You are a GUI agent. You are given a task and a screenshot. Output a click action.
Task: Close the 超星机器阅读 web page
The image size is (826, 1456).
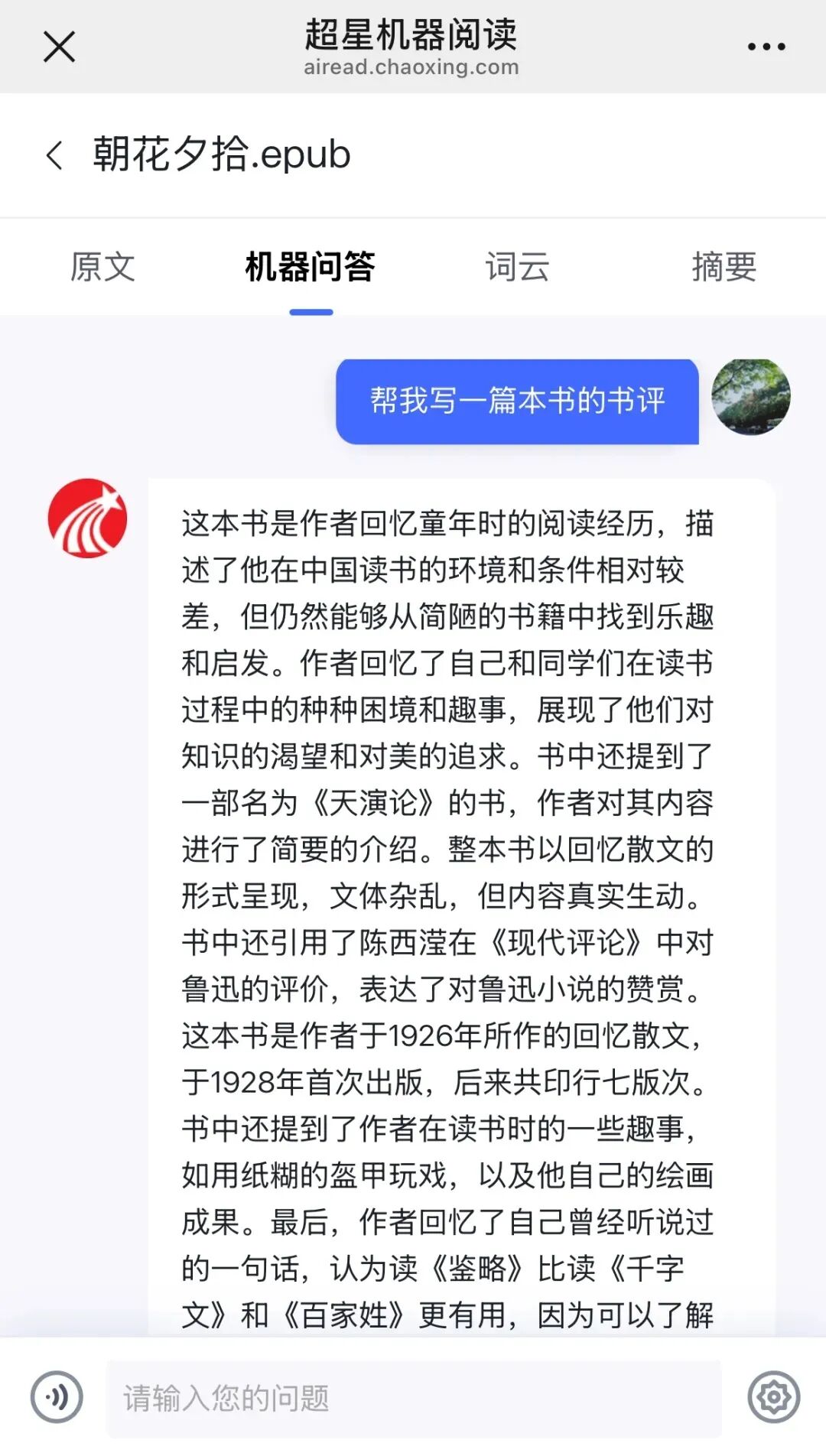point(59,47)
